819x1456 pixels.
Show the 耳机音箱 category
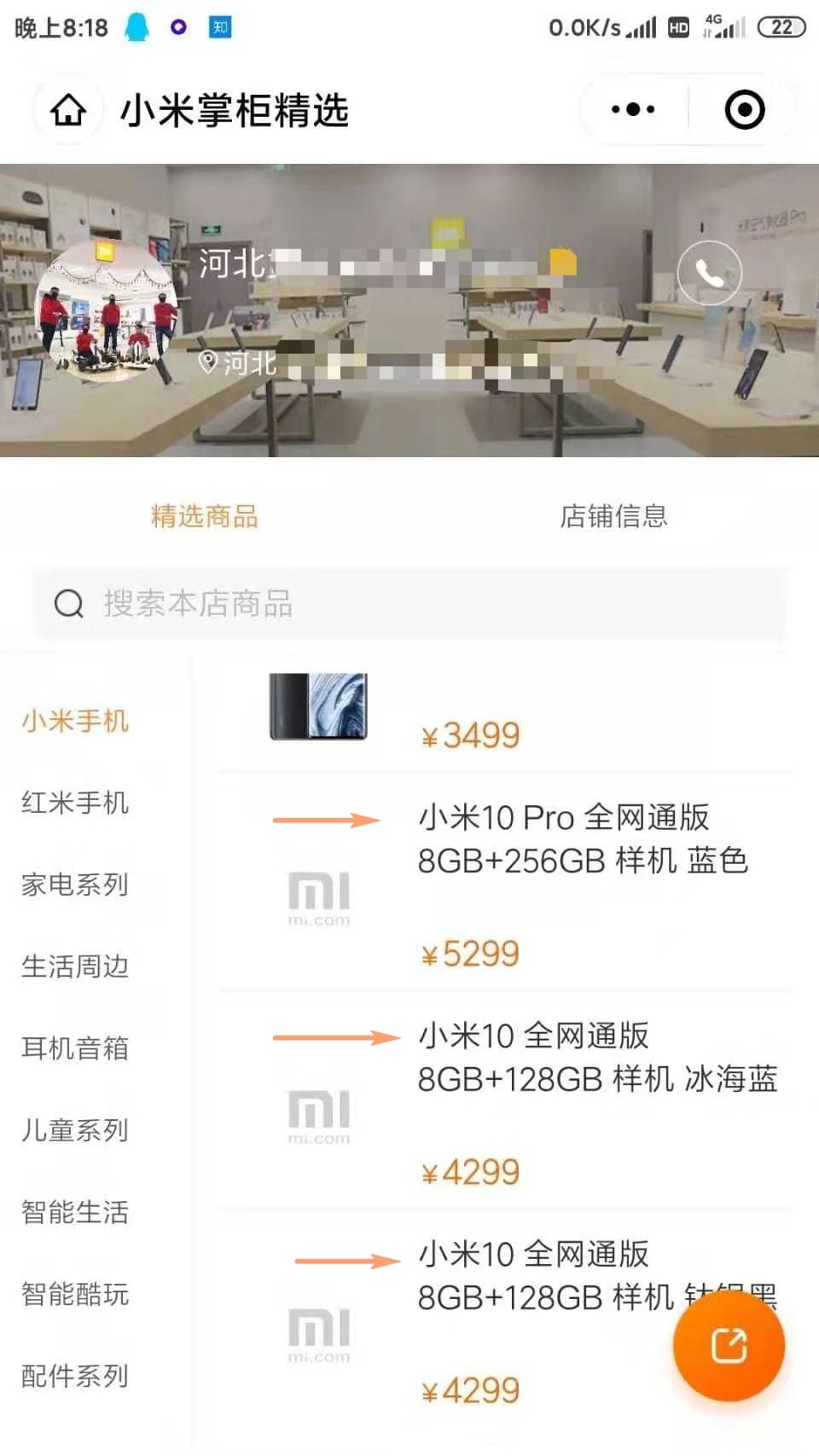[75, 1048]
